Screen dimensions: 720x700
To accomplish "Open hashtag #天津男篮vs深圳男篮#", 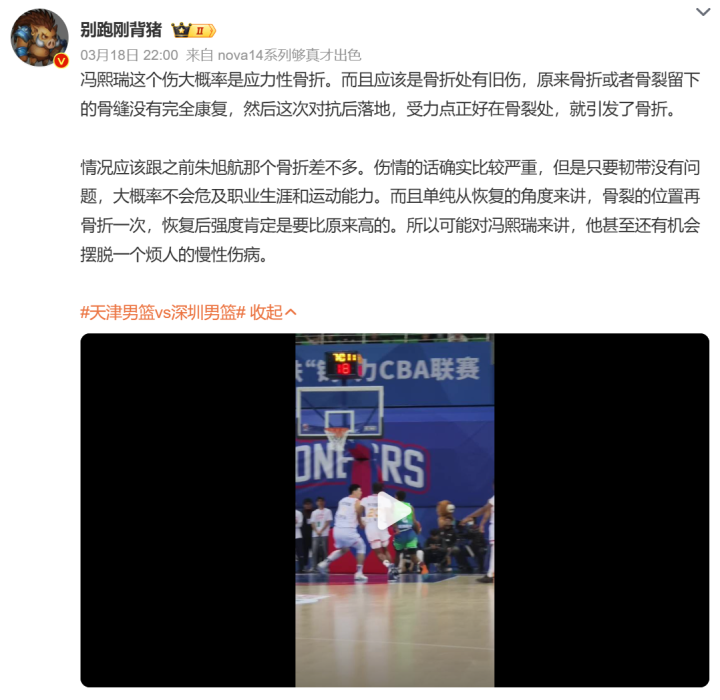I will 162,312.
